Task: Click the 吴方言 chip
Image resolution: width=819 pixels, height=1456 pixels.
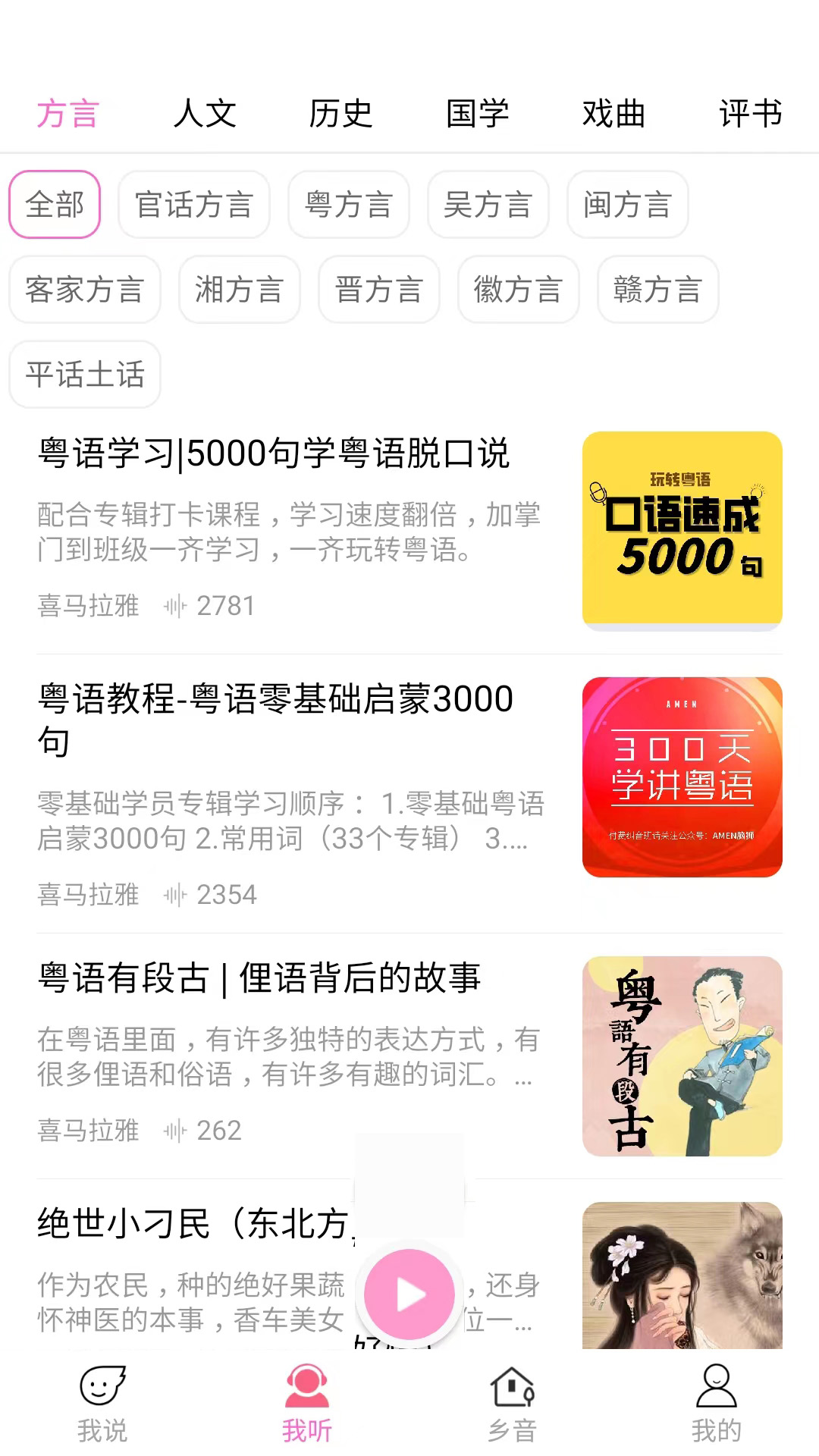Action: (x=488, y=205)
